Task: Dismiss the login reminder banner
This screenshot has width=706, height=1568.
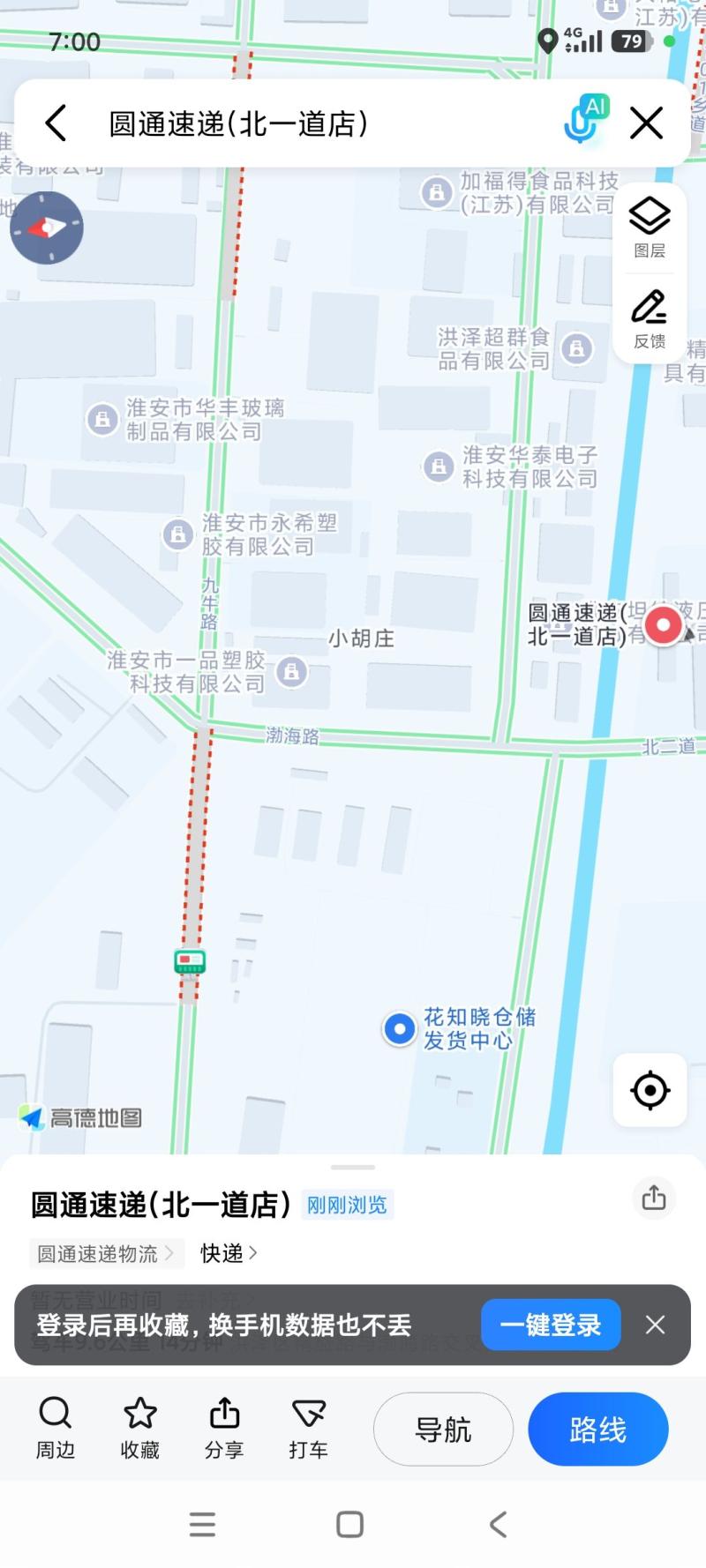Action: [656, 1325]
